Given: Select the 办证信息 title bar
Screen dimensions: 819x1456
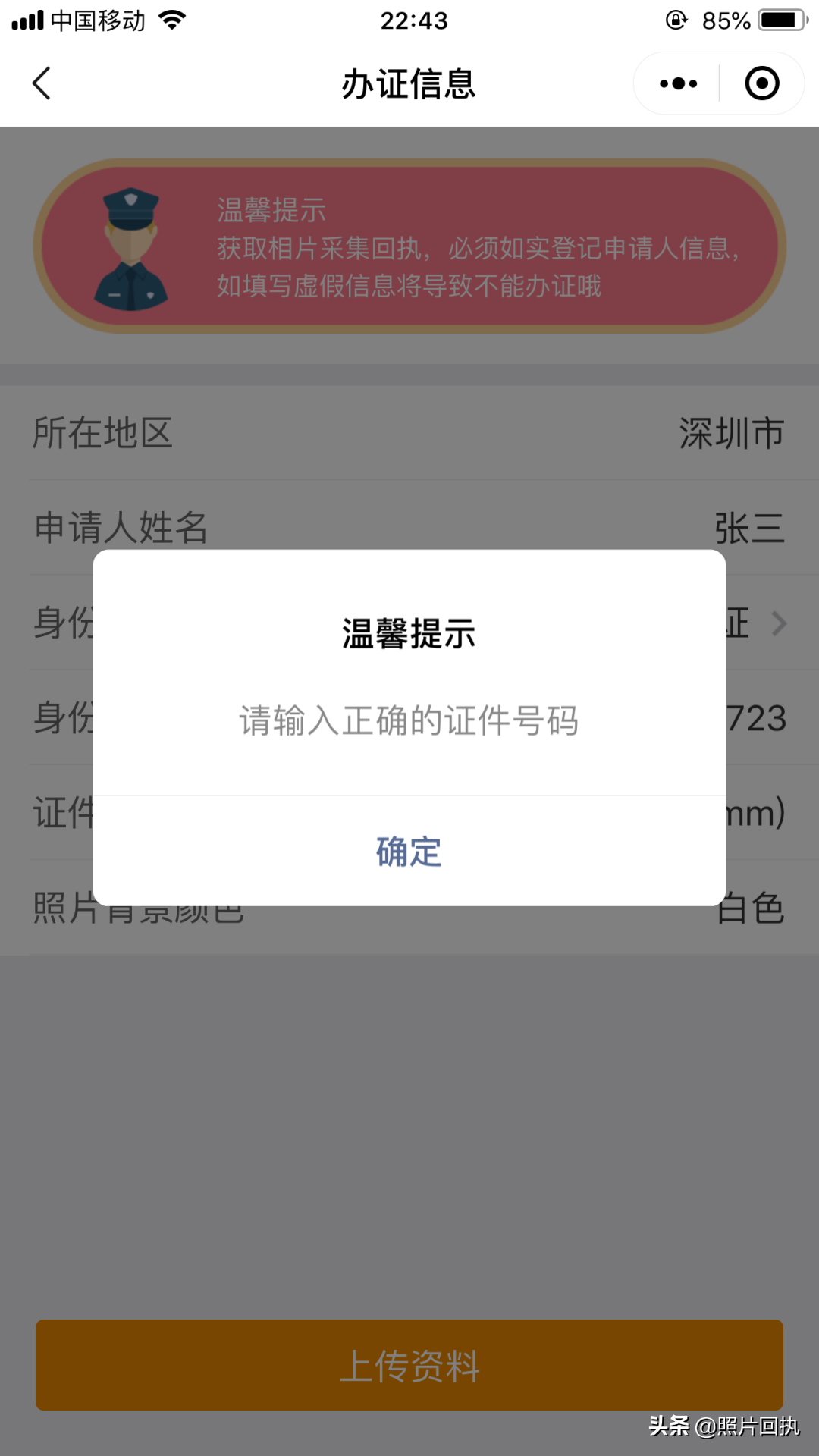Looking at the screenshot, I should 409,83.
